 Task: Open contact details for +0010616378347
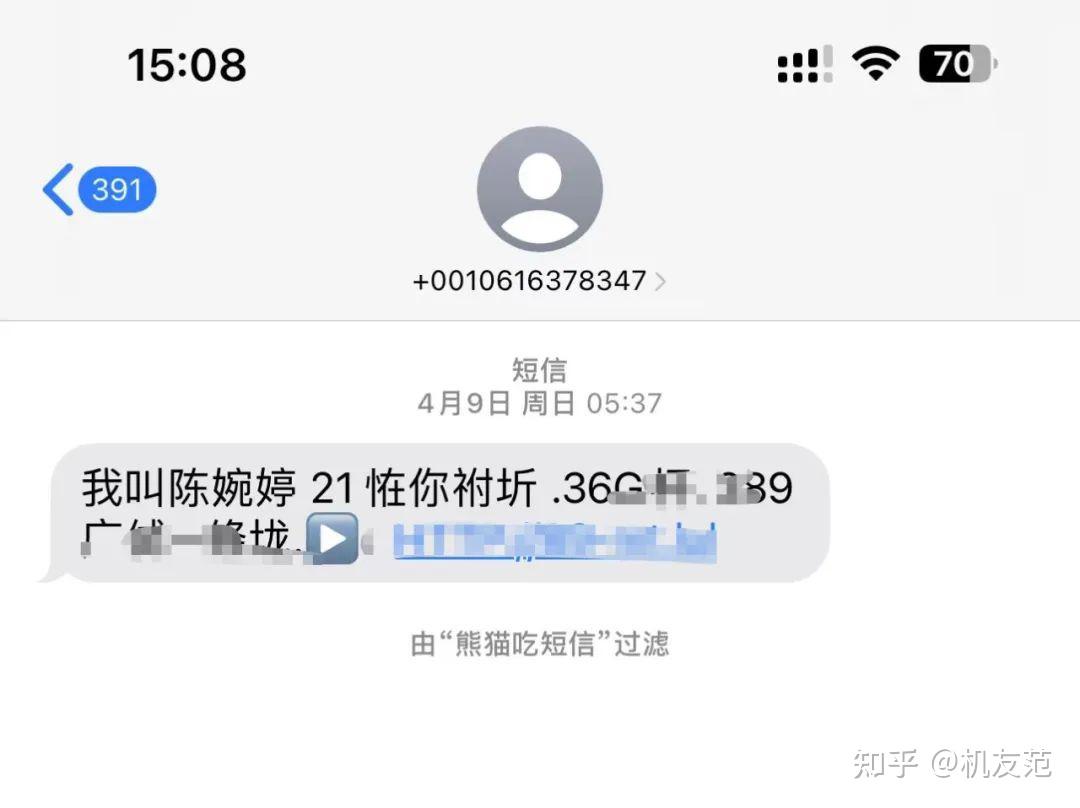coord(539,281)
